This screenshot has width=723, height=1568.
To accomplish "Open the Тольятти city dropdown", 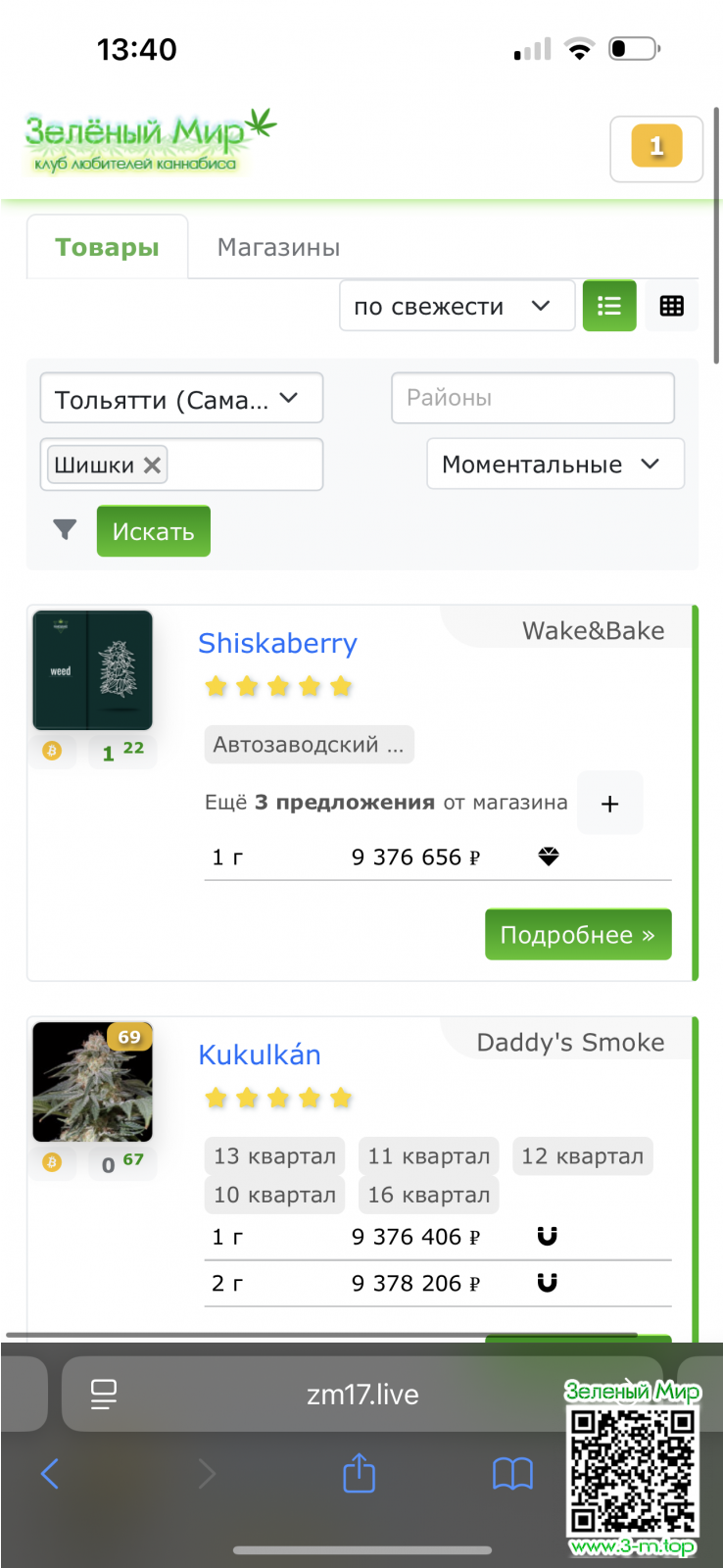I will tap(181, 399).
